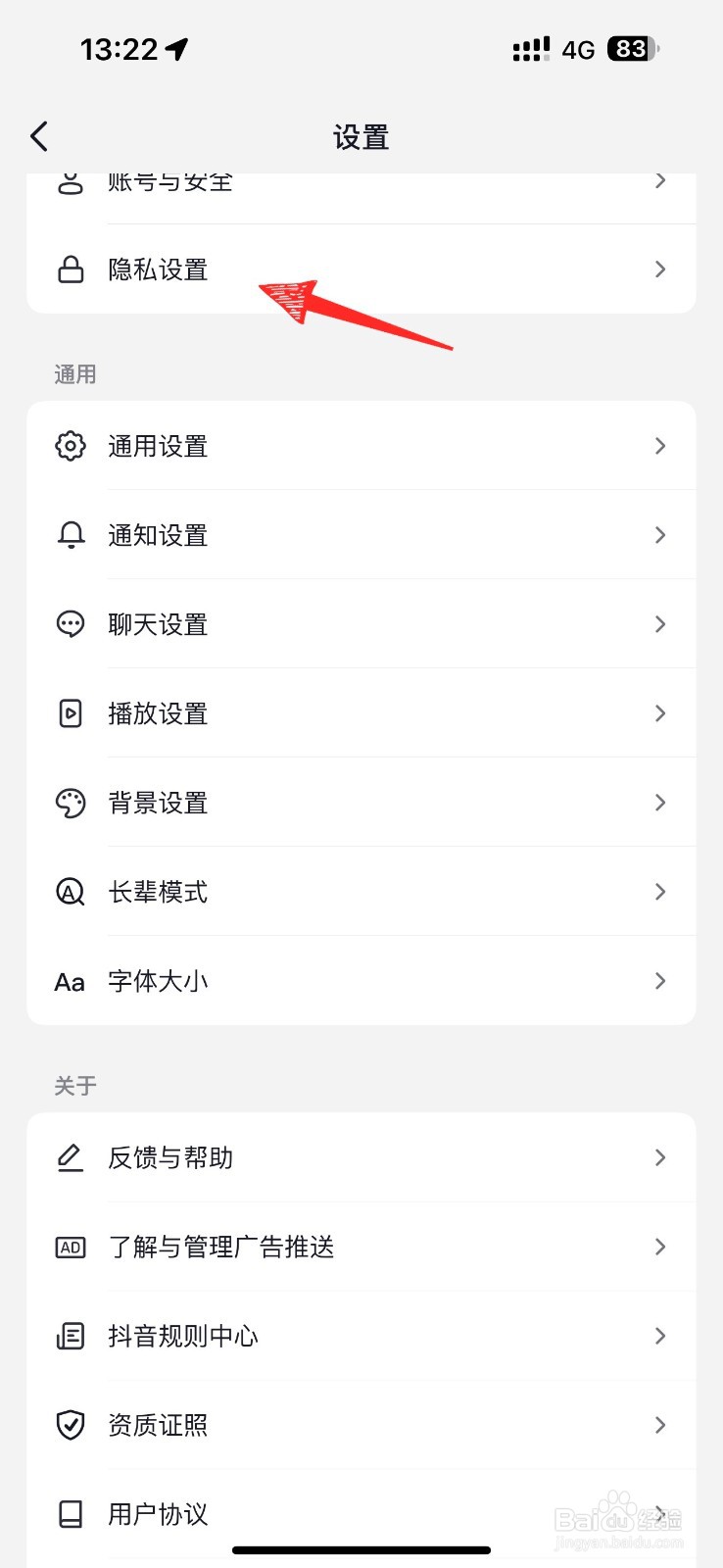Open the 用户协议 agreement link
Screen dimensions: 723x1568
point(361,1514)
